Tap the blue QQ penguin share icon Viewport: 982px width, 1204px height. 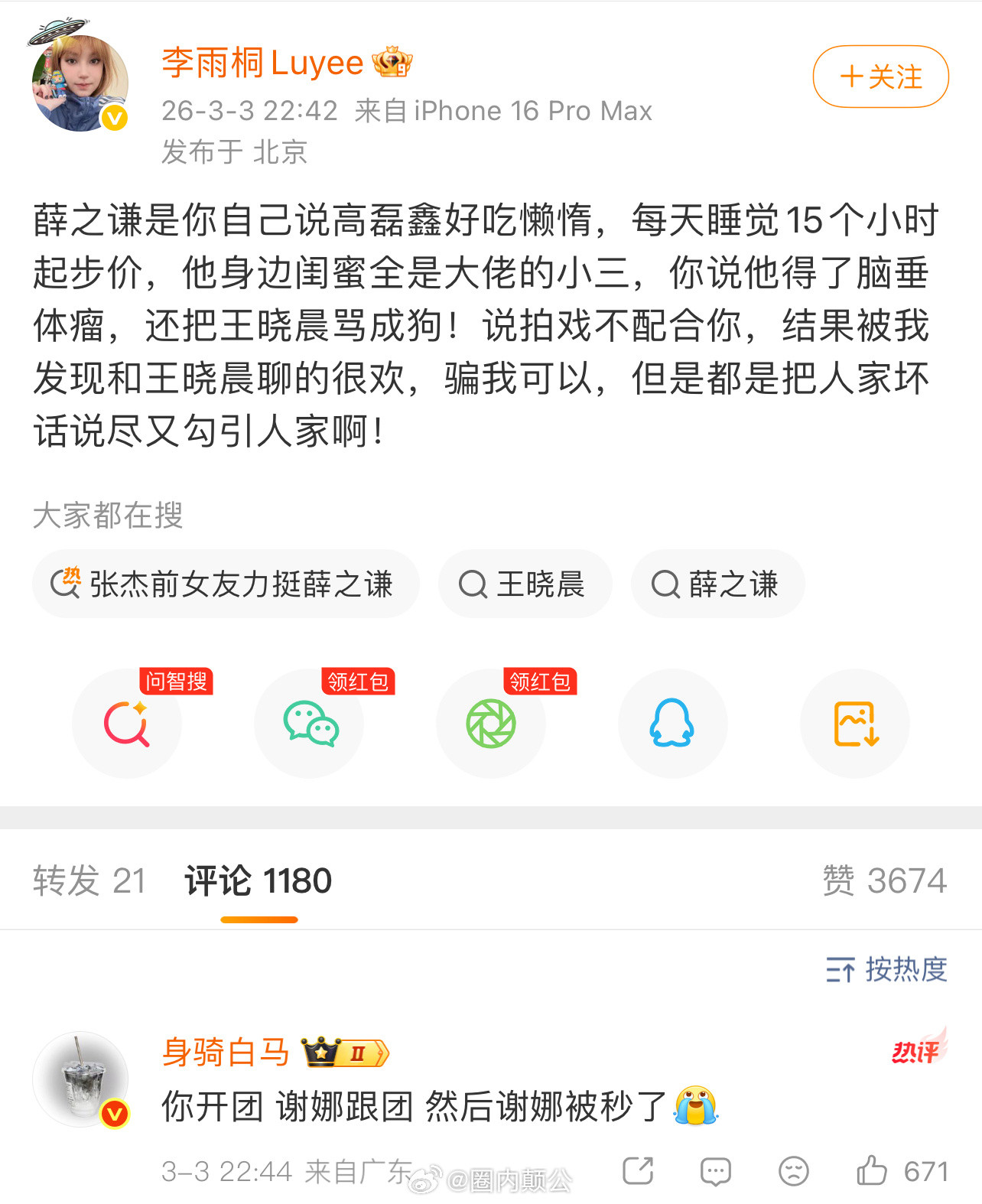pos(673,723)
